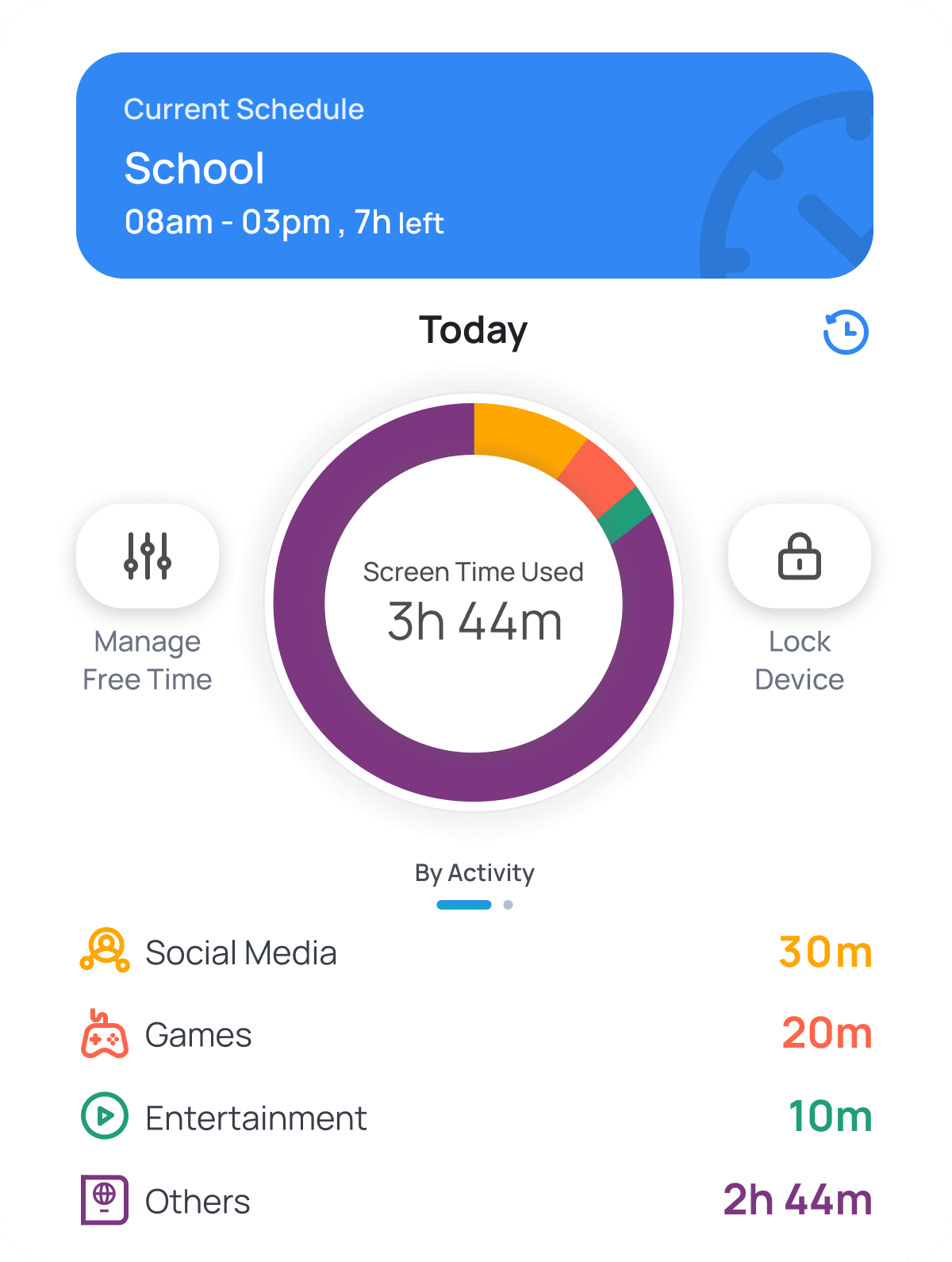Click the Social Media icon
Viewport: 952px width, 1262px height.
[x=103, y=952]
